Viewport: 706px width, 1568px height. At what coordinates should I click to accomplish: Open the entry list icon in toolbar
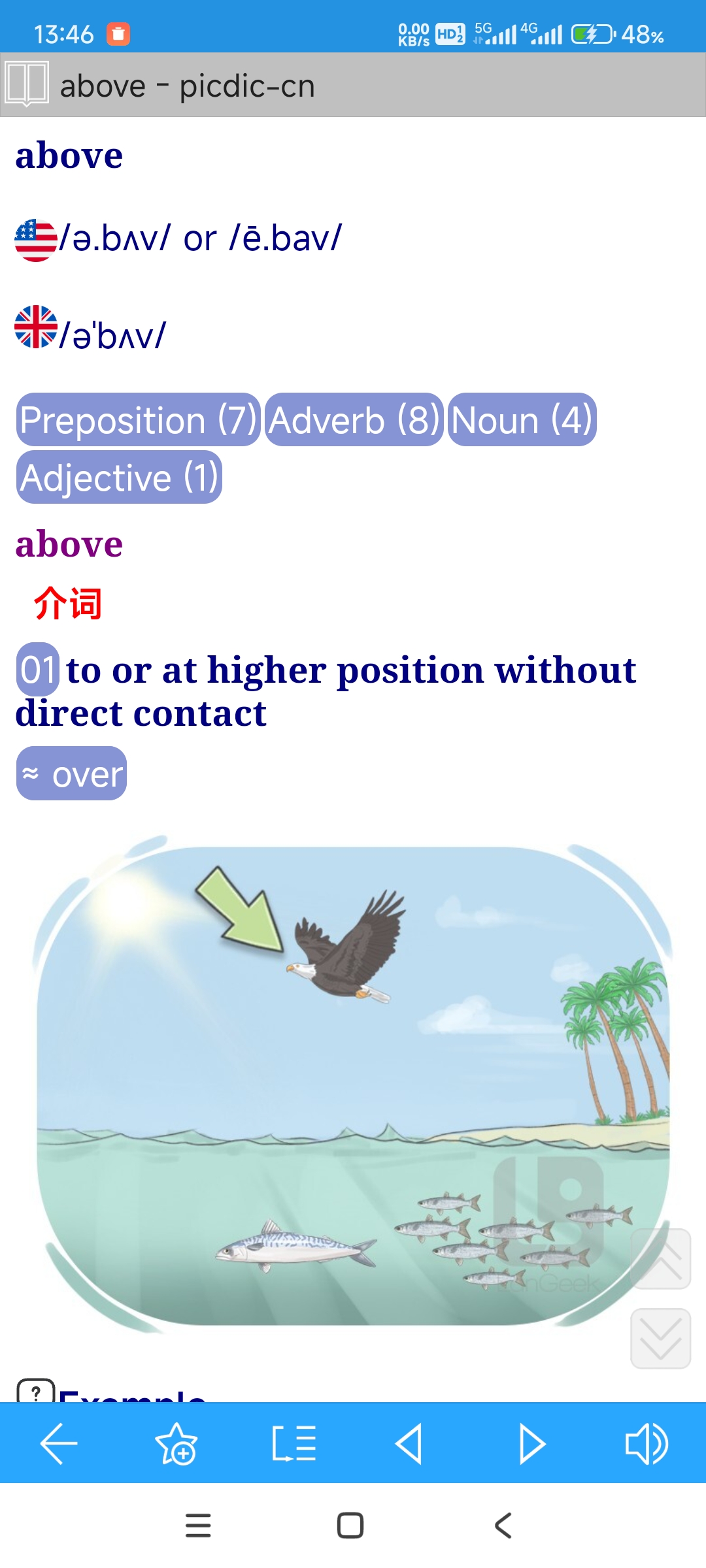tap(294, 1443)
